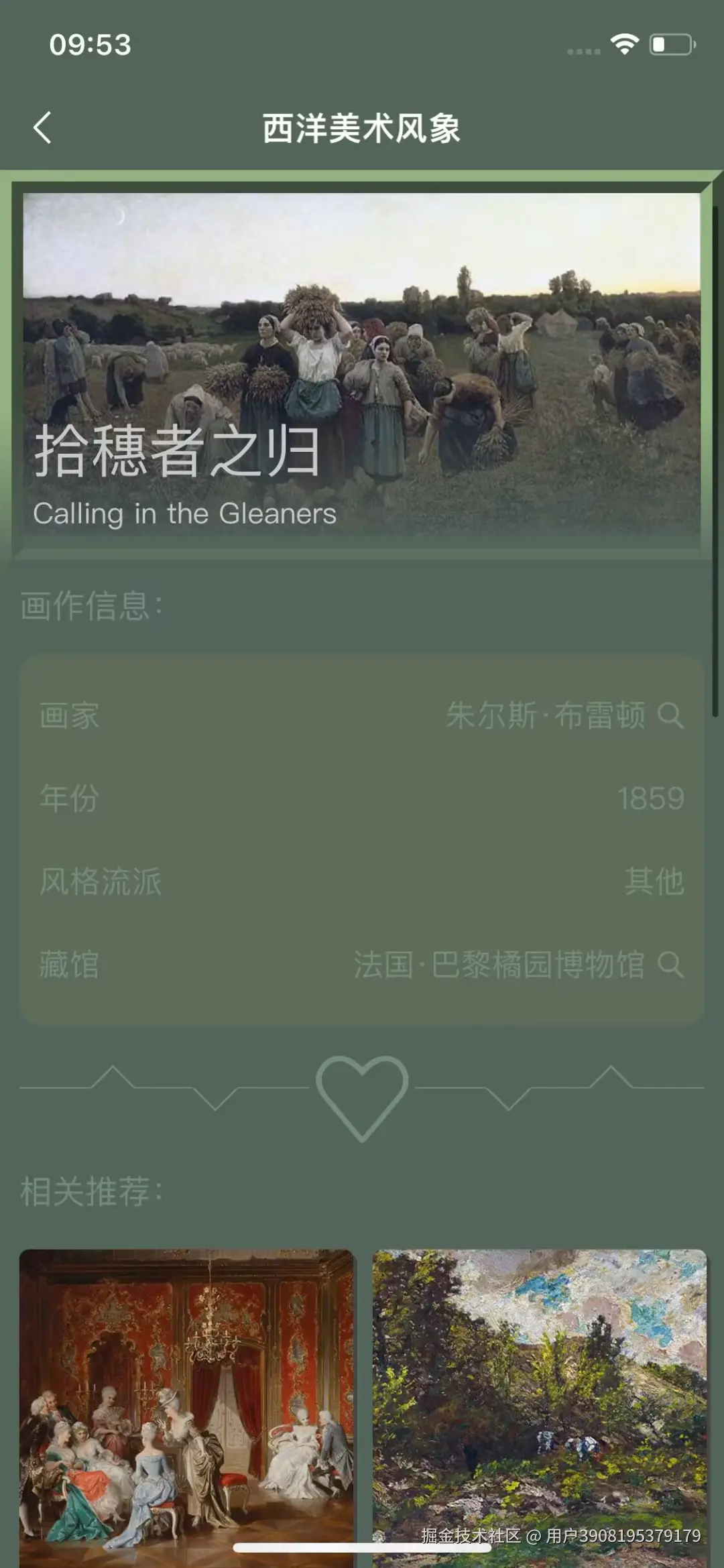
Task: Search for museum 法国·巴黎橘园博物馆
Action: tap(670, 965)
